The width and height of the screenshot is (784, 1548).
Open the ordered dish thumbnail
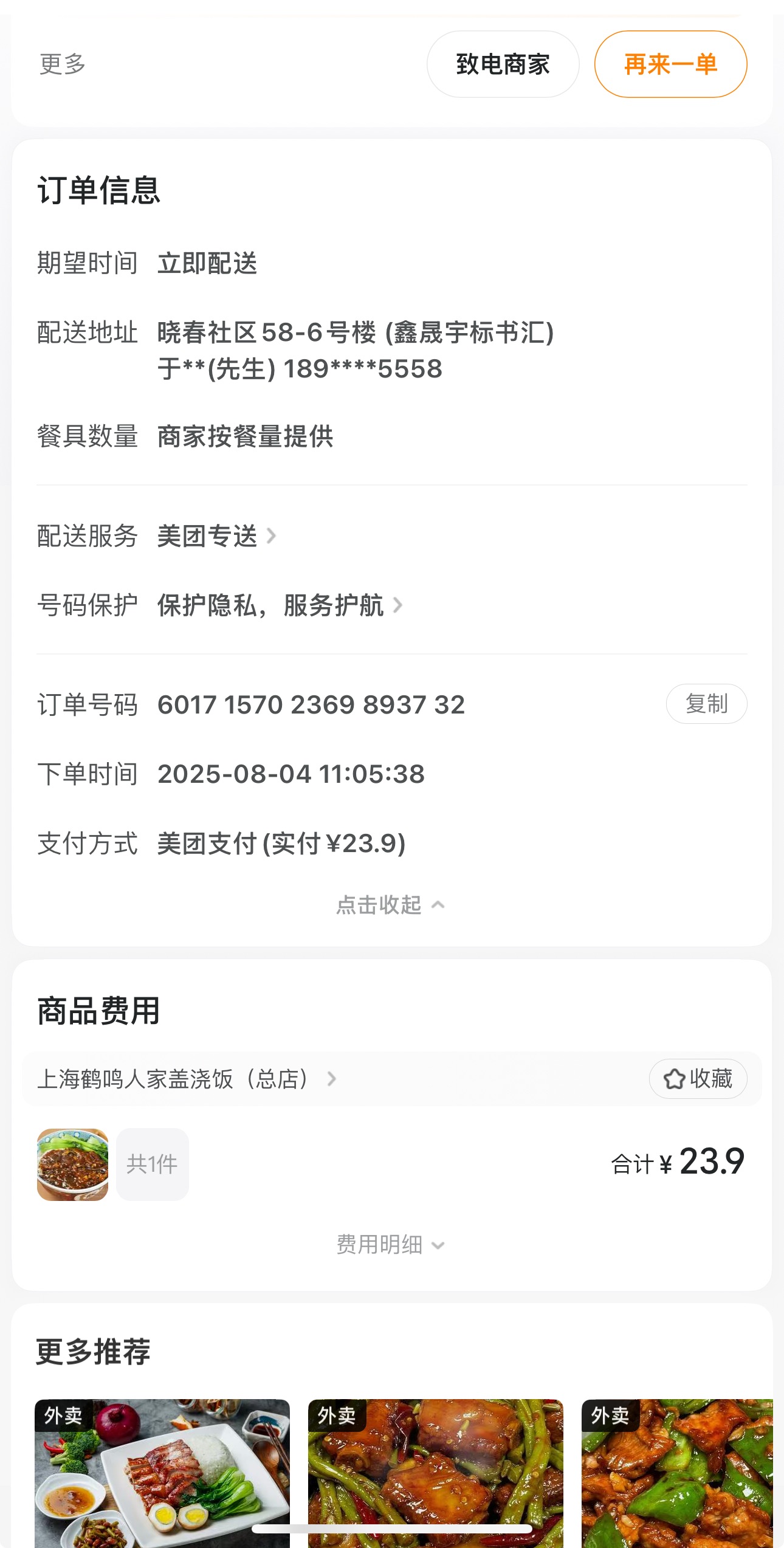tap(73, 1164)
